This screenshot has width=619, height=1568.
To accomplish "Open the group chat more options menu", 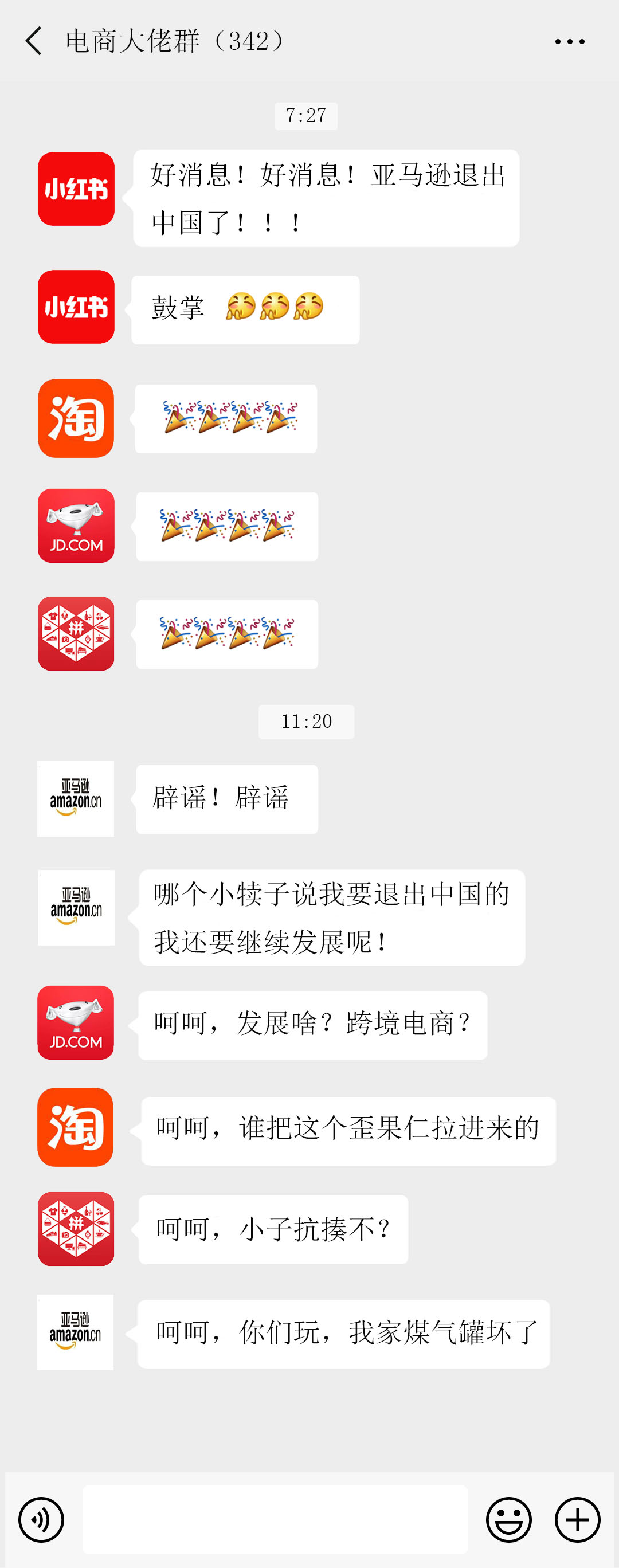I will pos(570,40).
